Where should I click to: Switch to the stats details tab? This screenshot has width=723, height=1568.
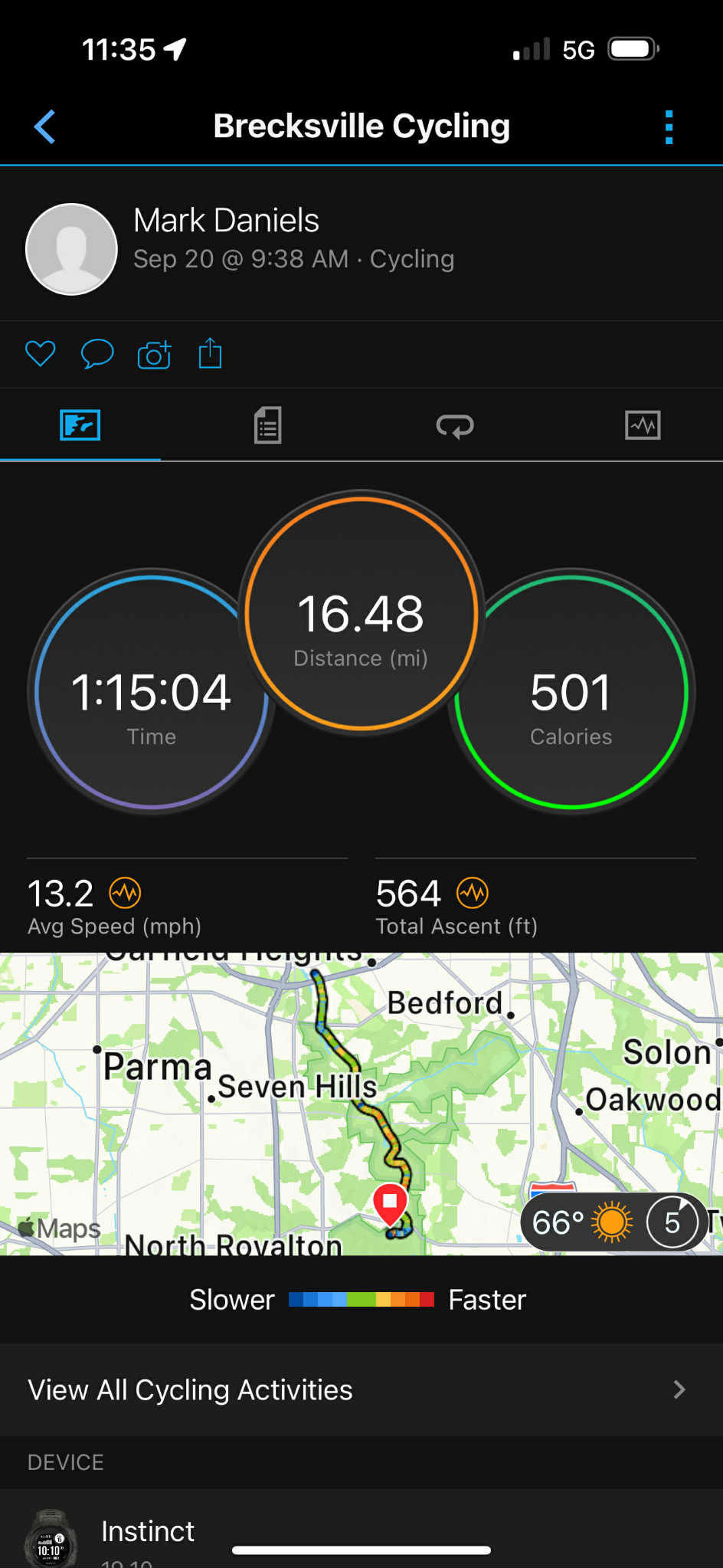pos(268,425)
